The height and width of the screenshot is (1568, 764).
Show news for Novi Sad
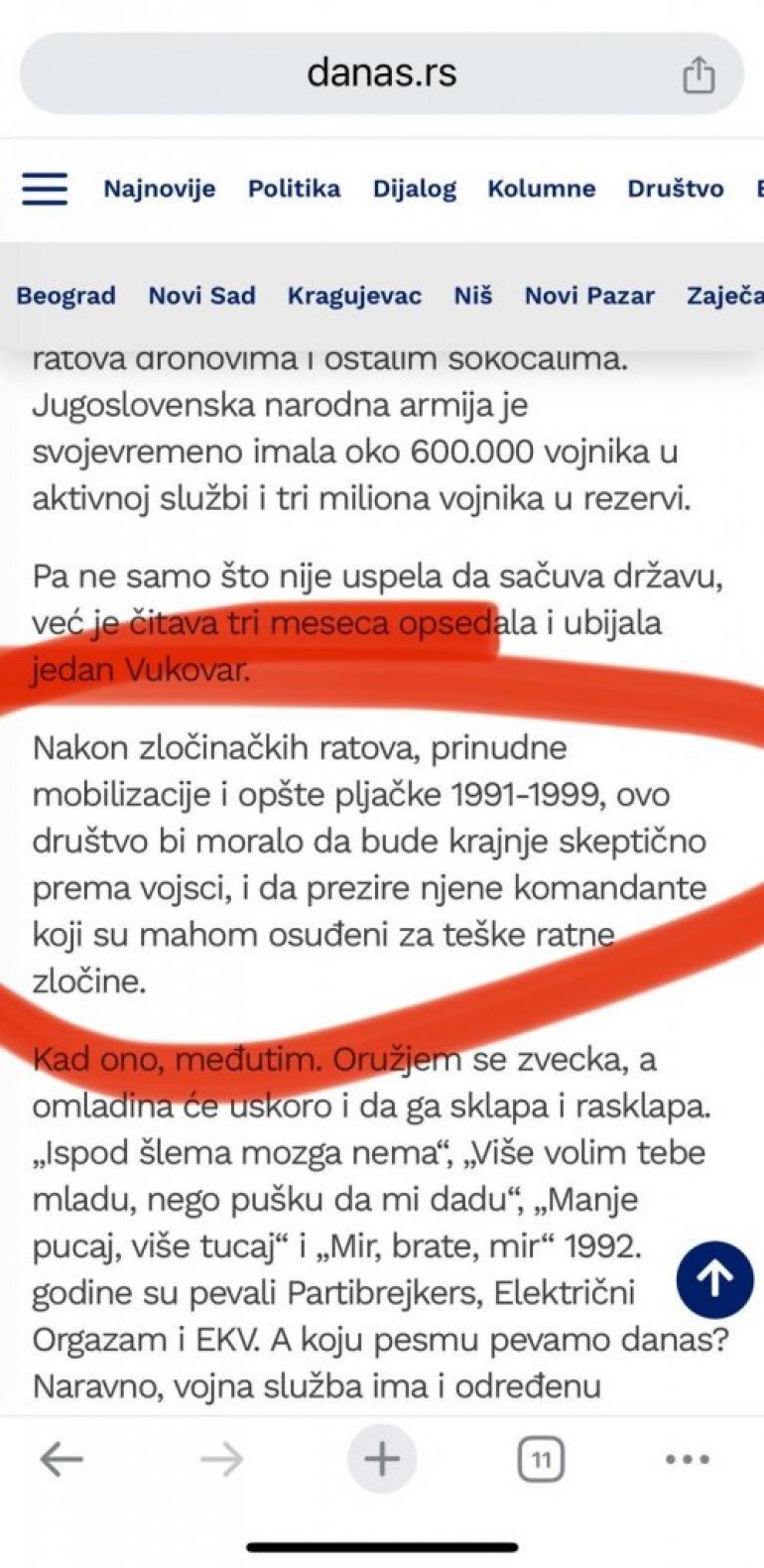[x=201, y=296]
